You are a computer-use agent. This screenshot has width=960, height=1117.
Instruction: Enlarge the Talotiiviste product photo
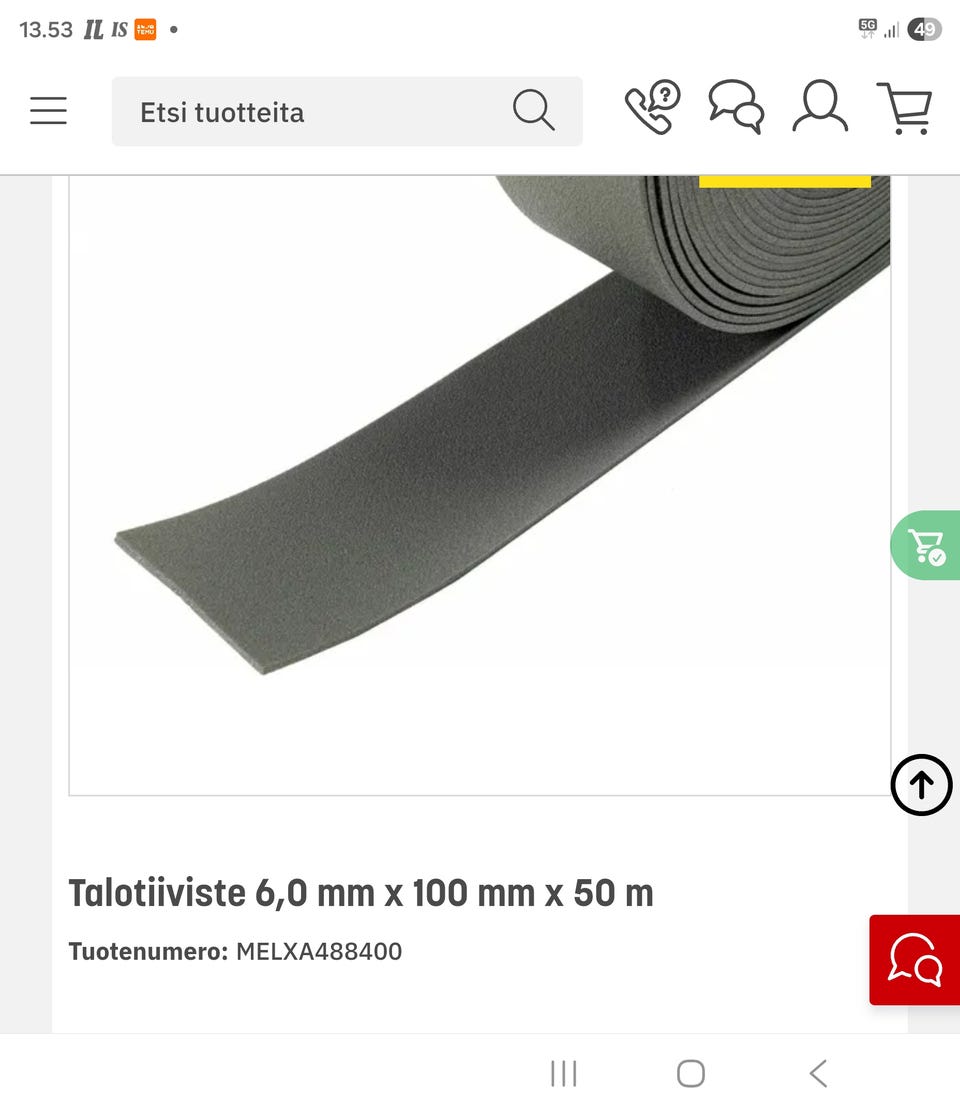[x=480, y=470]
